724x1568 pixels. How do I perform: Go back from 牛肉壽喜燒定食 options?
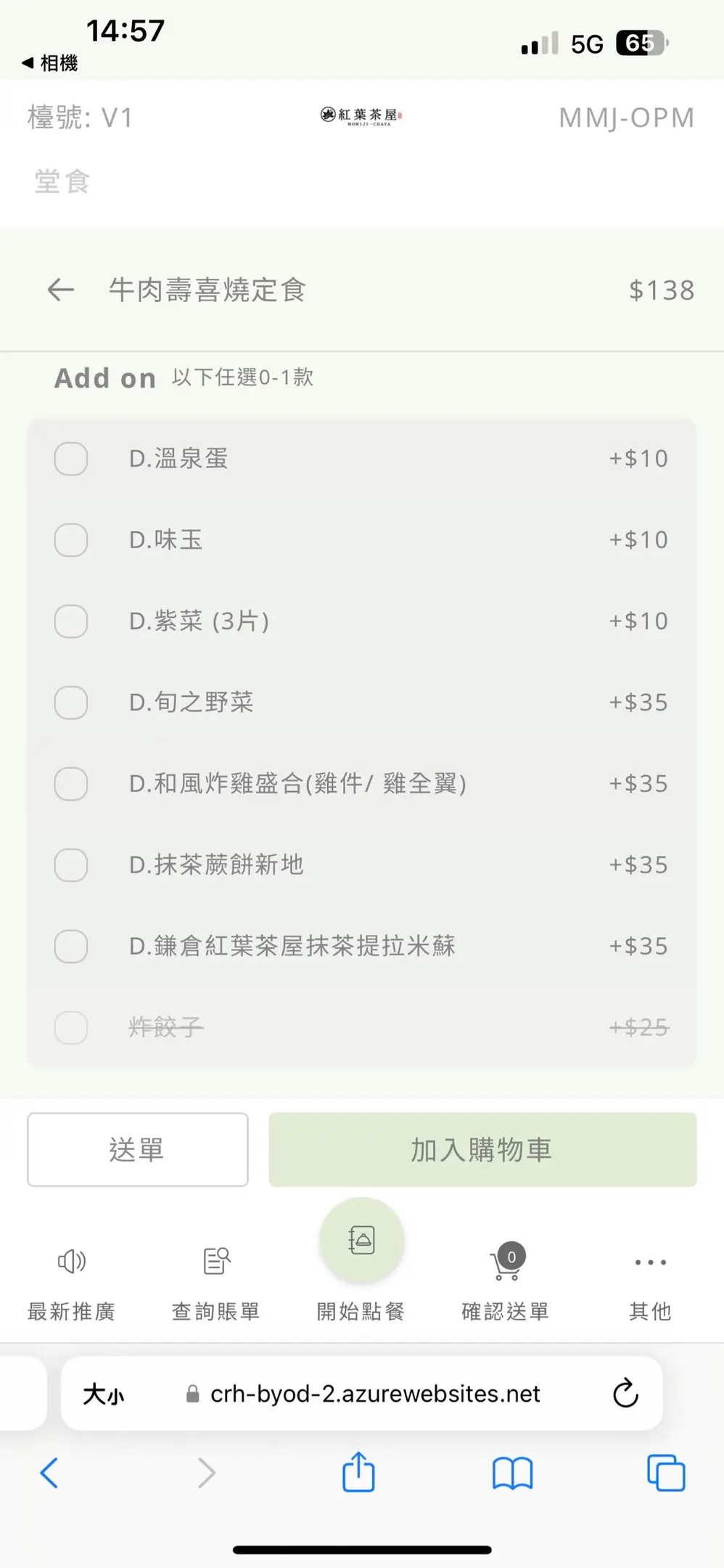(x=61, y=290)
